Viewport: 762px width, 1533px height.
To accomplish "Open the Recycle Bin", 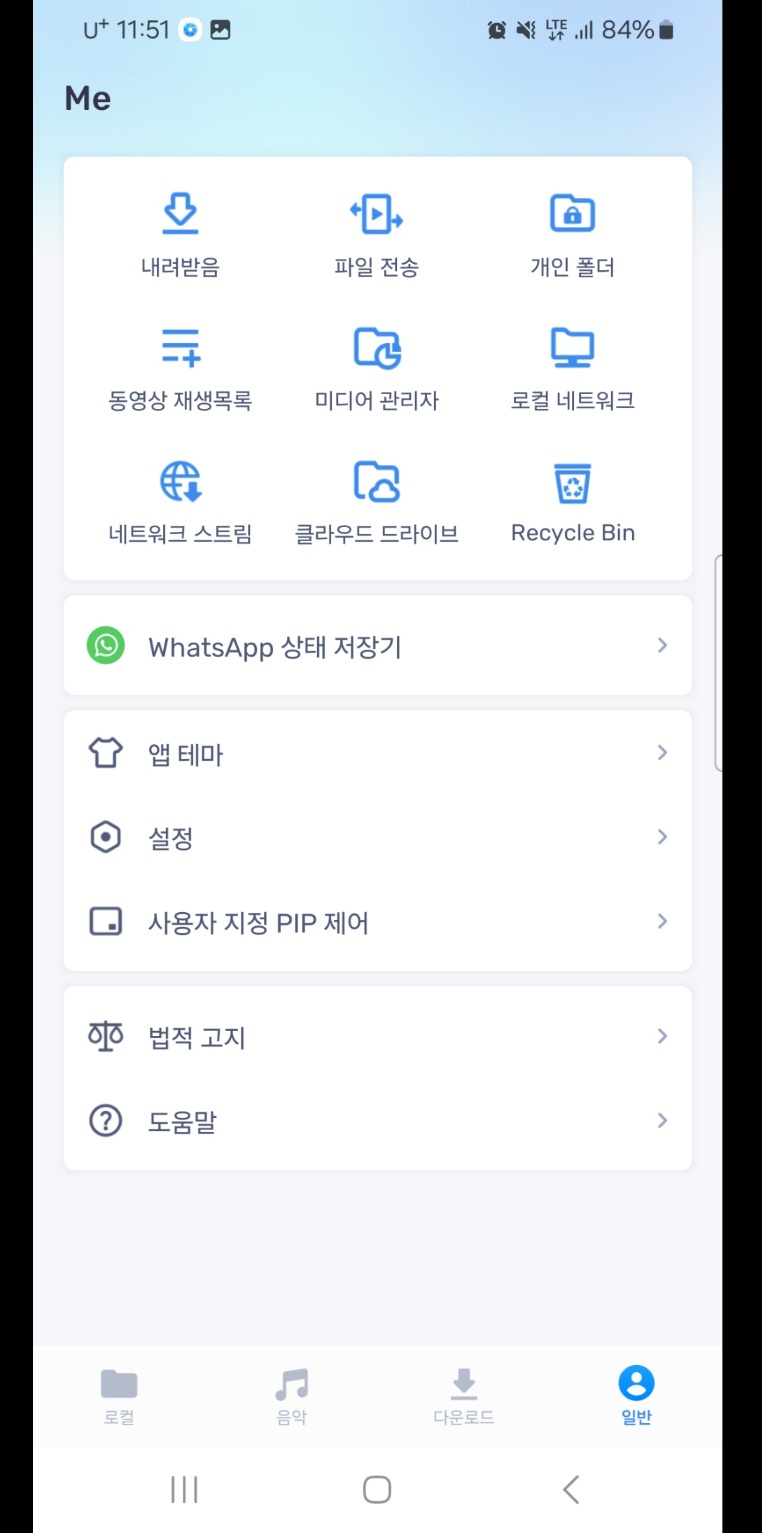I will coord(572,497).
